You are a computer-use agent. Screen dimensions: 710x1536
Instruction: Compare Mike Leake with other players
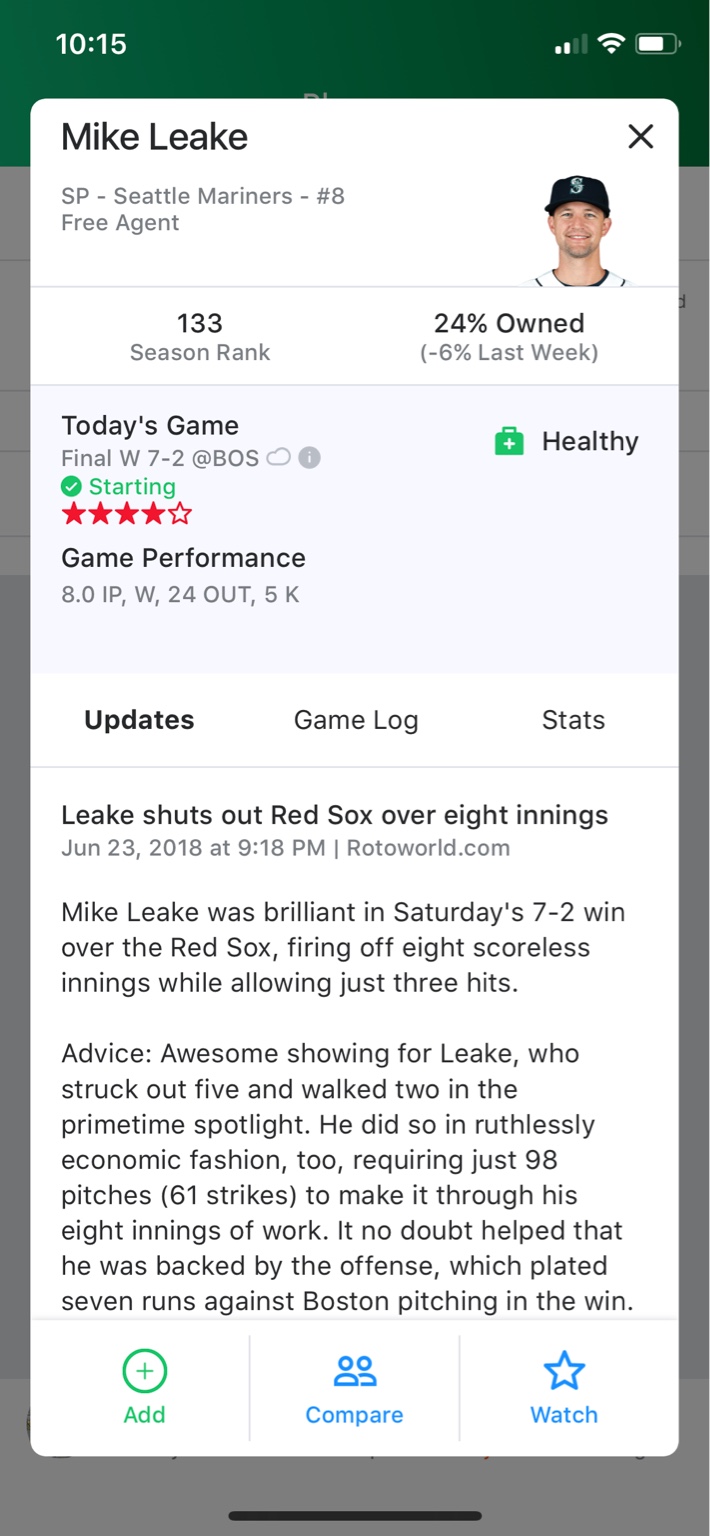click(354, 1387)
